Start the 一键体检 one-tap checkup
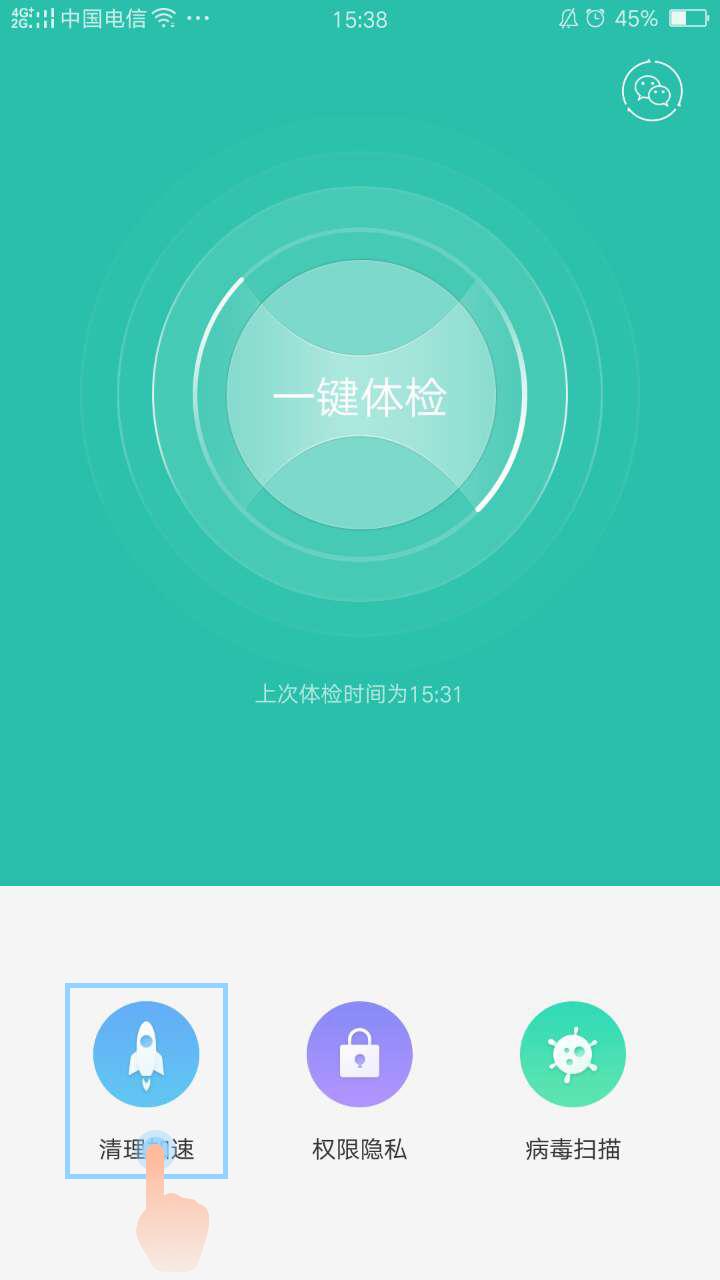This screenshot has width=720, height=1280. coord(360,396)
